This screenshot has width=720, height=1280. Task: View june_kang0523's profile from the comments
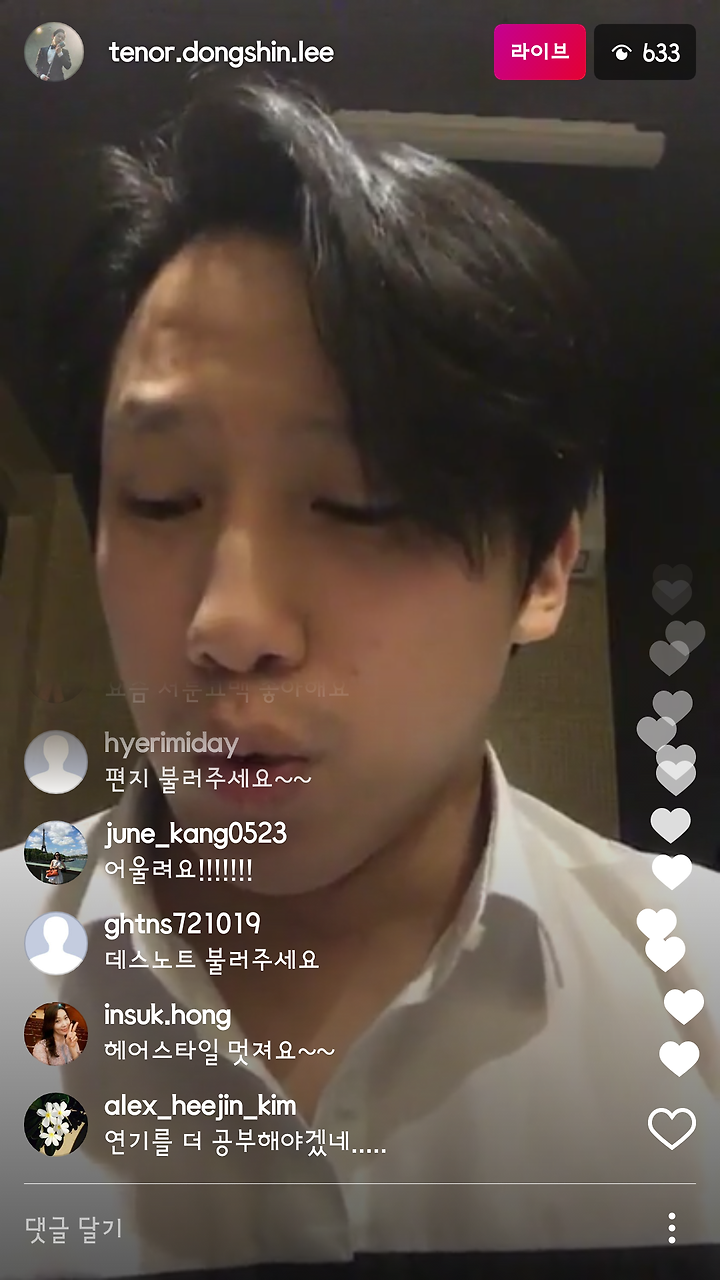coord(56,852)
